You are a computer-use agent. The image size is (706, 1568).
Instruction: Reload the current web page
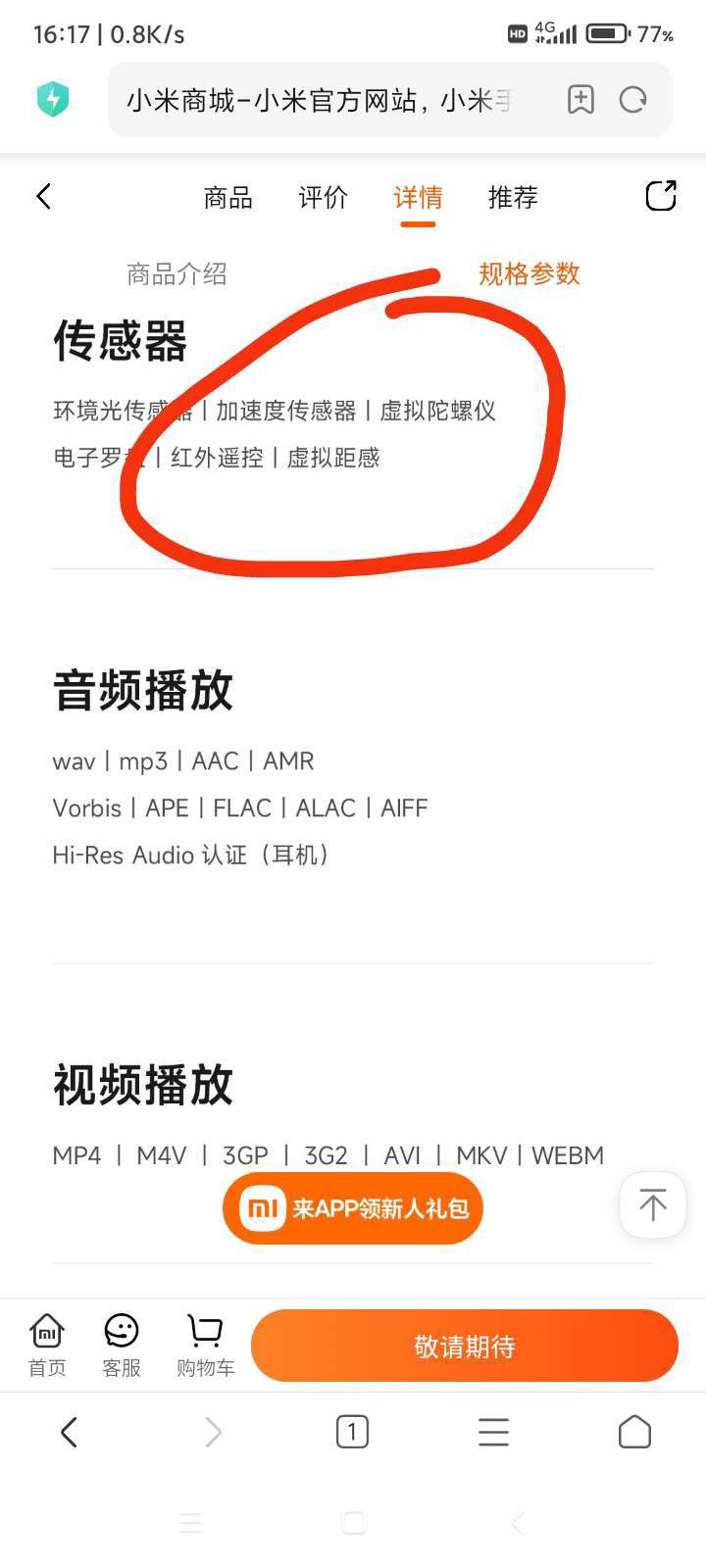click(x=633, y=100)
